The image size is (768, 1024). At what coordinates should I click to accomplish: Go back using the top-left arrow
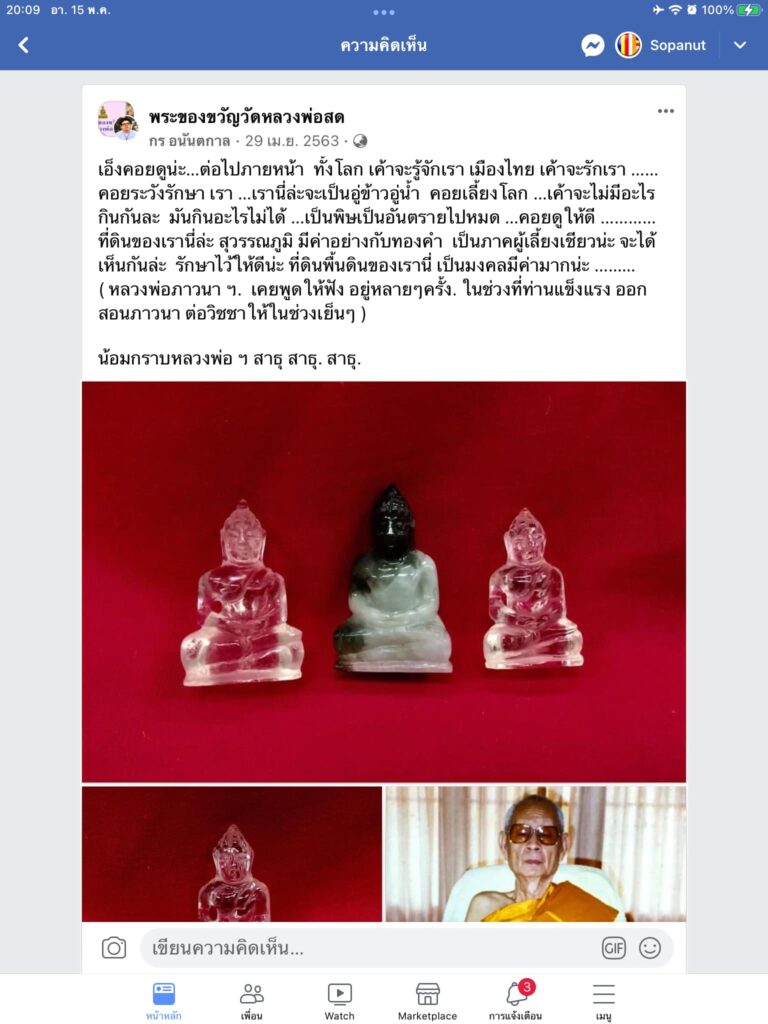point(24,45)
